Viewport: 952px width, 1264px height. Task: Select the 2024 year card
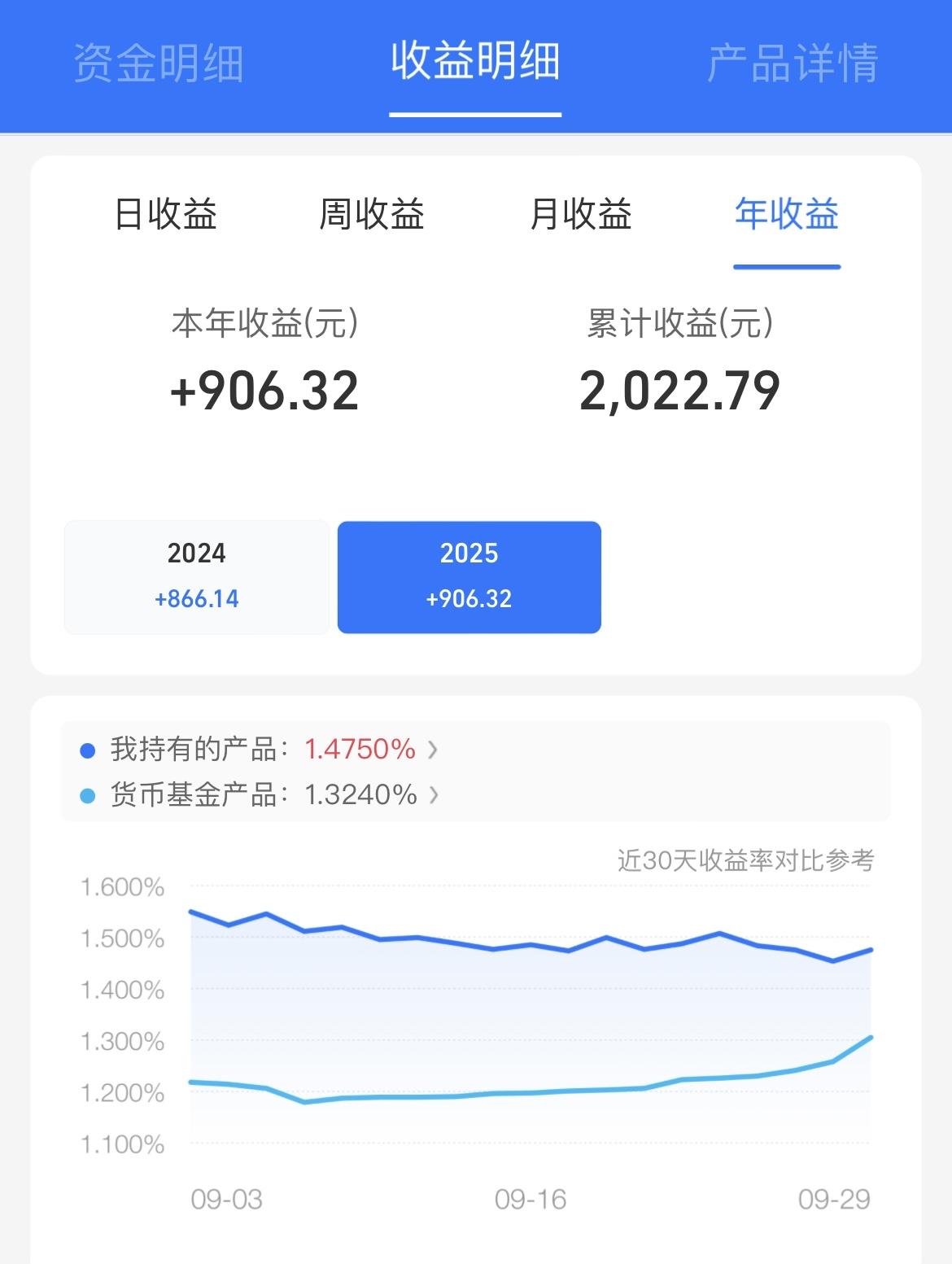click(196, 575)
